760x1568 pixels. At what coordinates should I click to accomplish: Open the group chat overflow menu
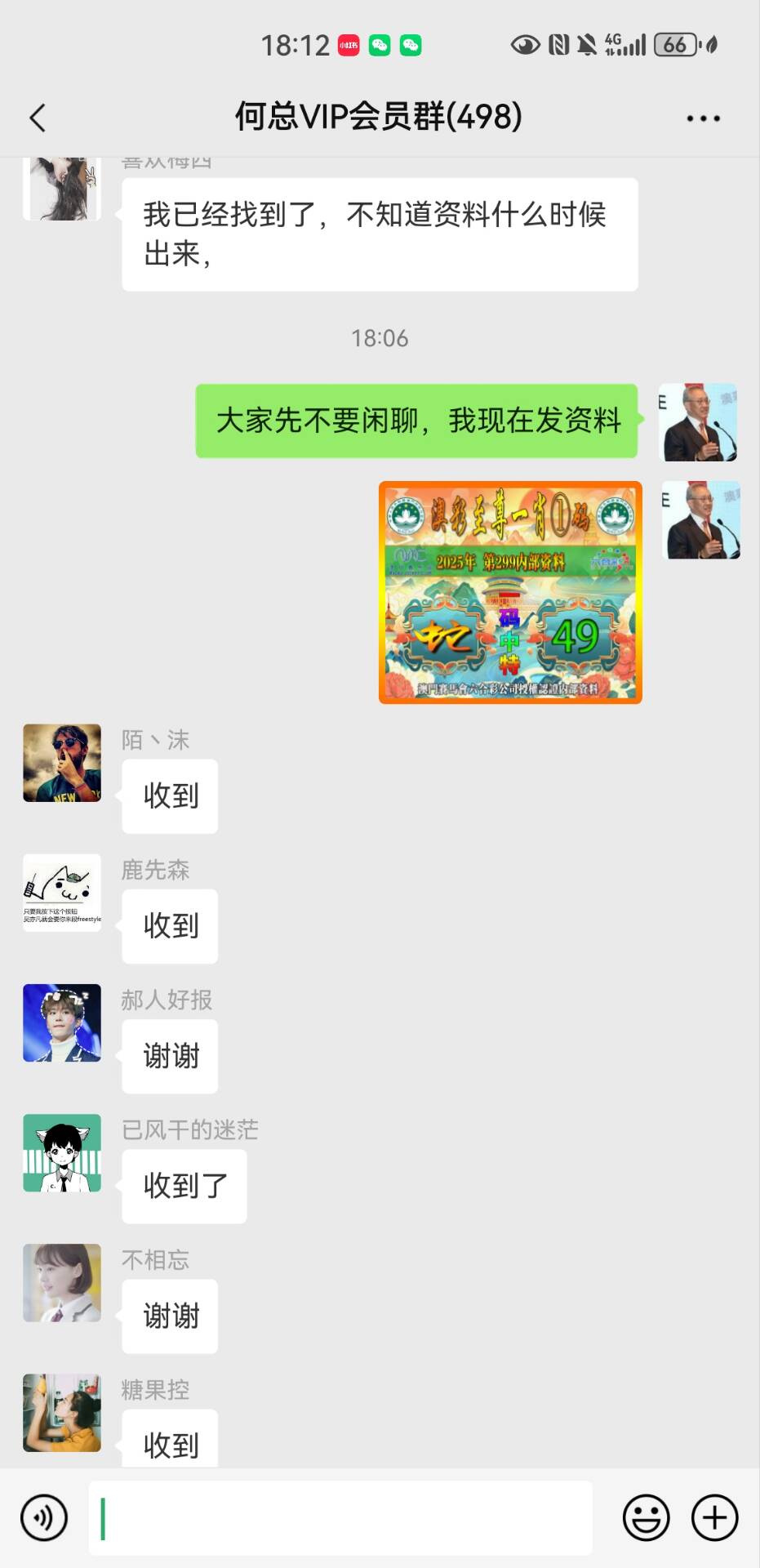click(703, 118)
